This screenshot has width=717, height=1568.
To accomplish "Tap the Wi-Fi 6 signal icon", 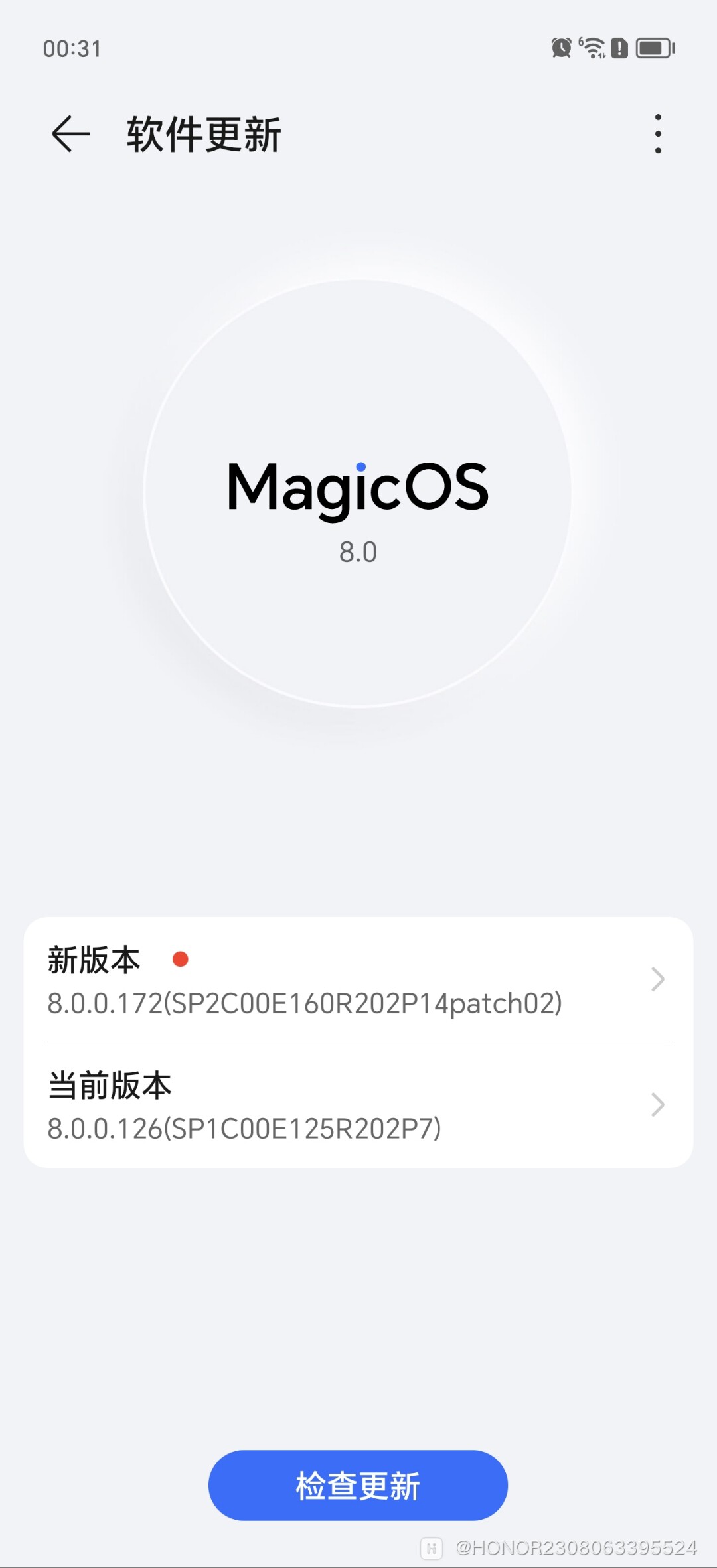I will point(593,48).
